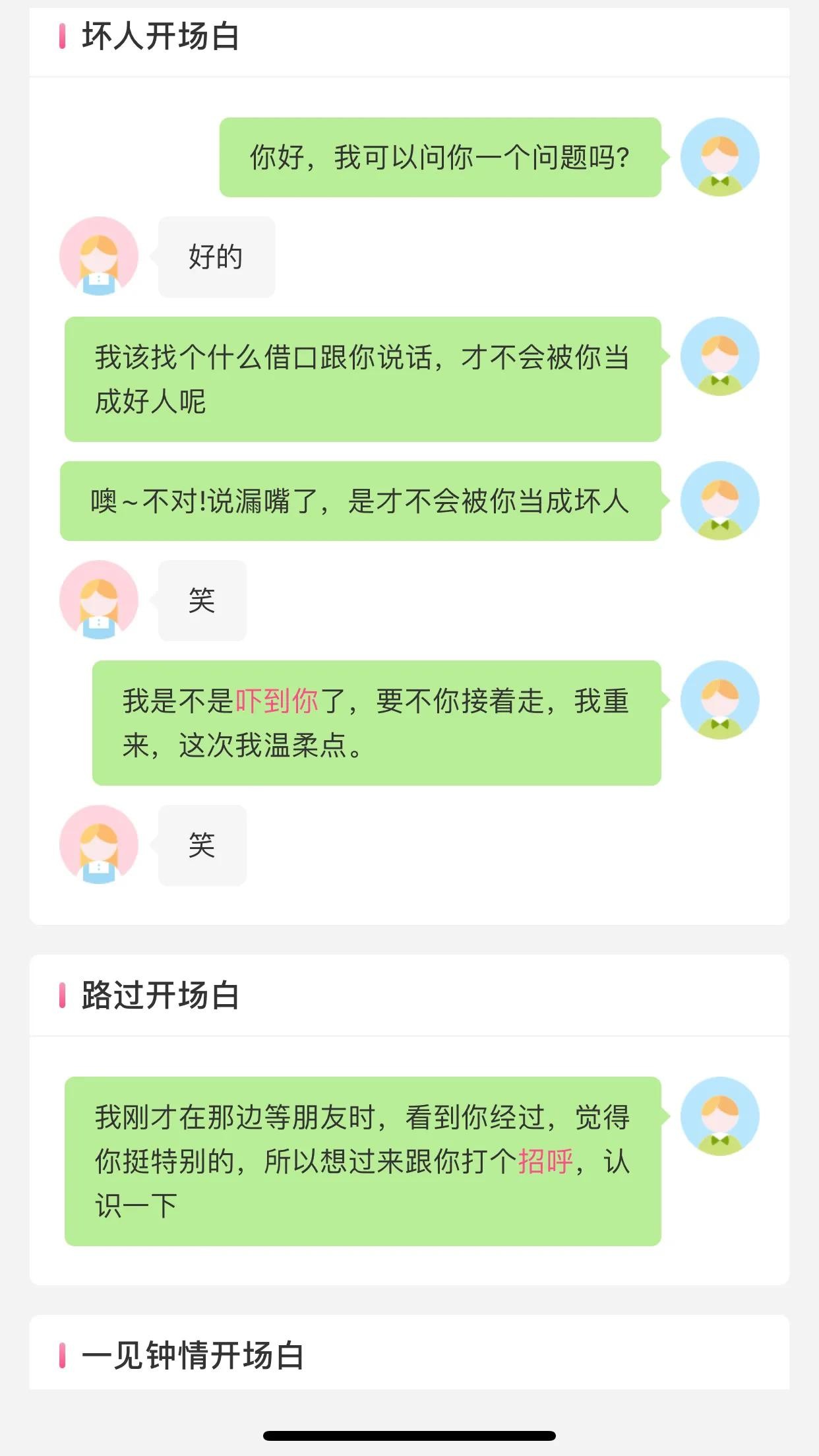Tap the '你好，我可以问你一个问题吗?' message bubble
Image resolution: width=819 pixels, height=1456 pixels.
(x=440, y=158)
